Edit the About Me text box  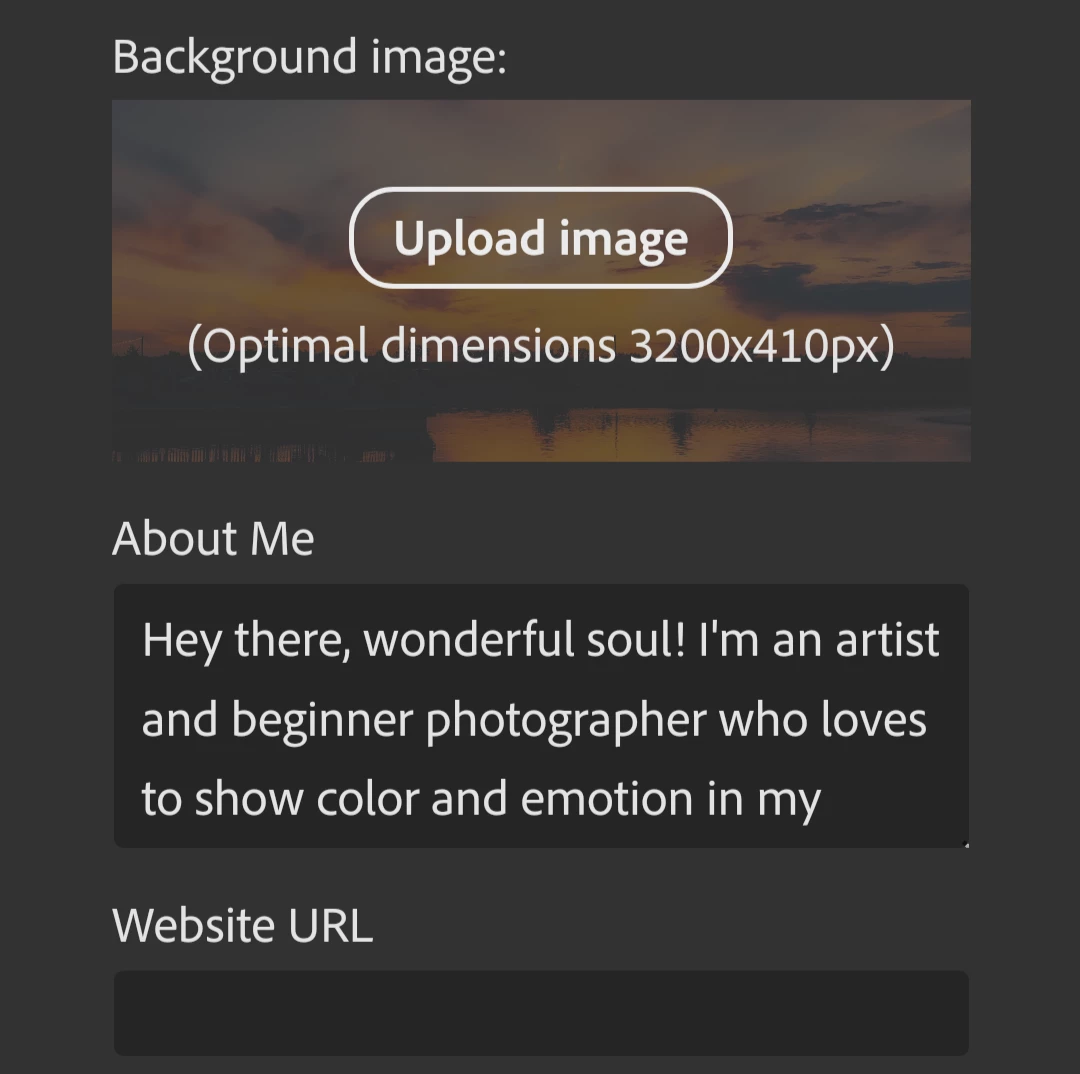(540, 716)
